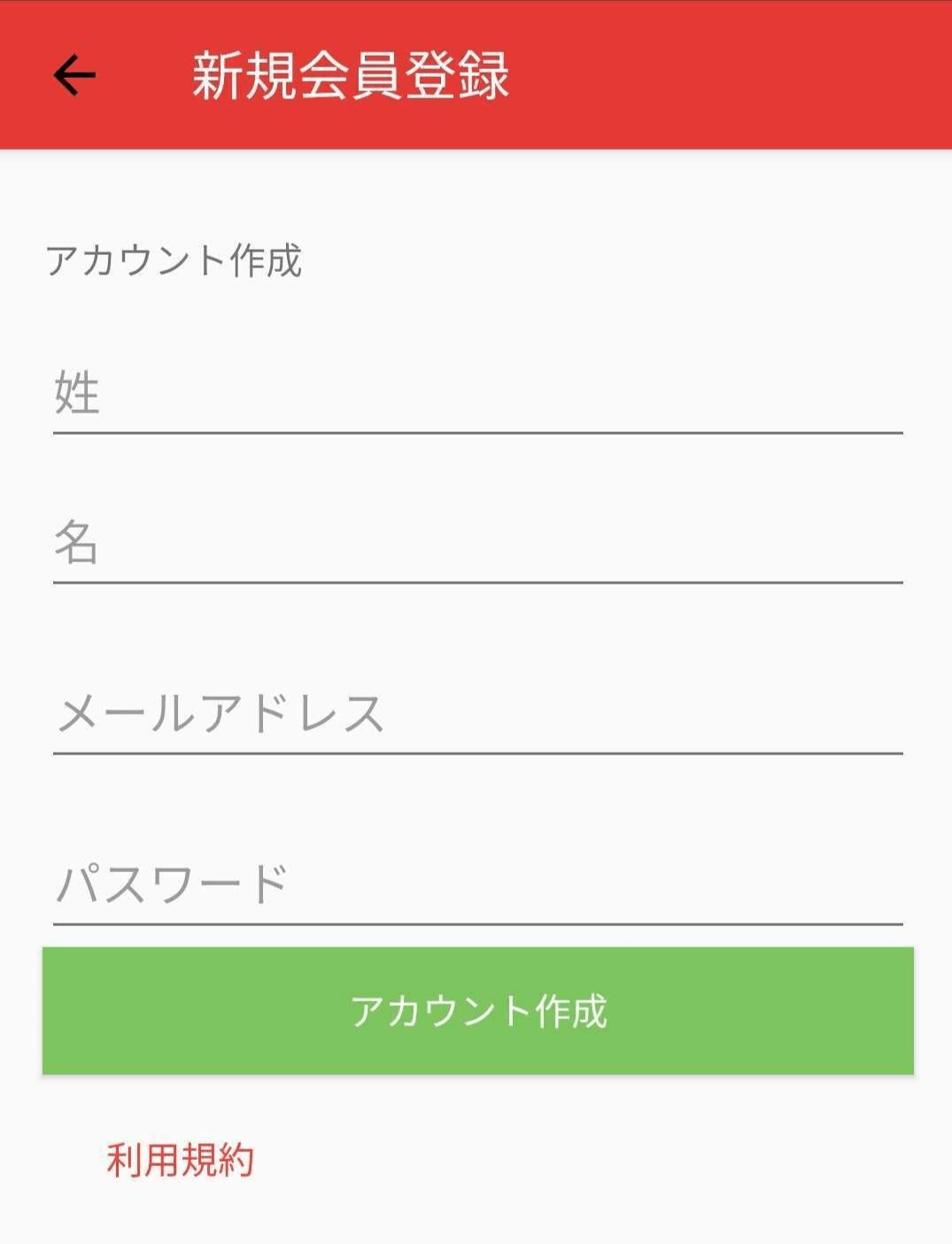Tap the 姓 (last name) field
952x1244 pixels.
(477, 394)
